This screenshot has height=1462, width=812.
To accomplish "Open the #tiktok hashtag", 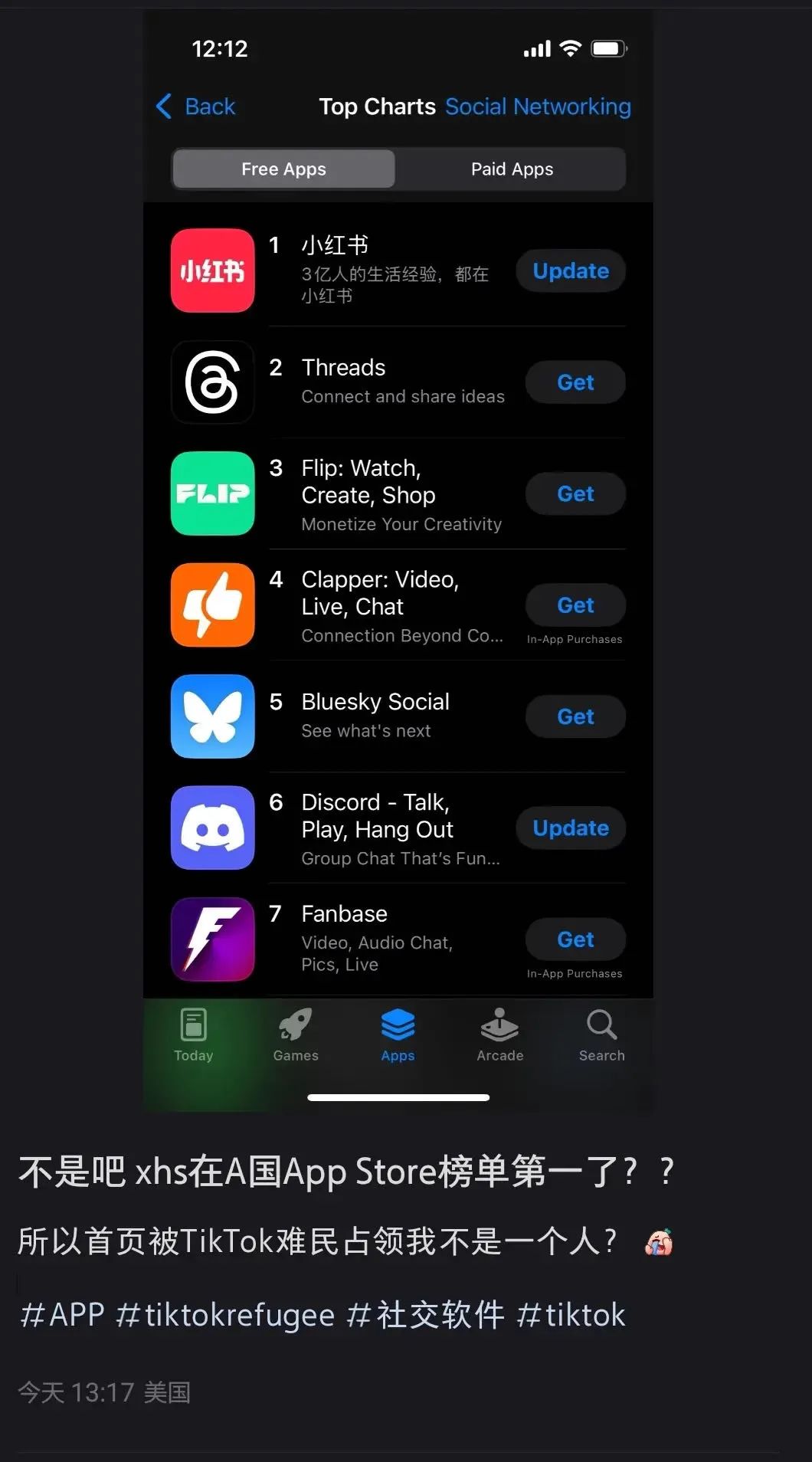I will [x=571, y=1315].
